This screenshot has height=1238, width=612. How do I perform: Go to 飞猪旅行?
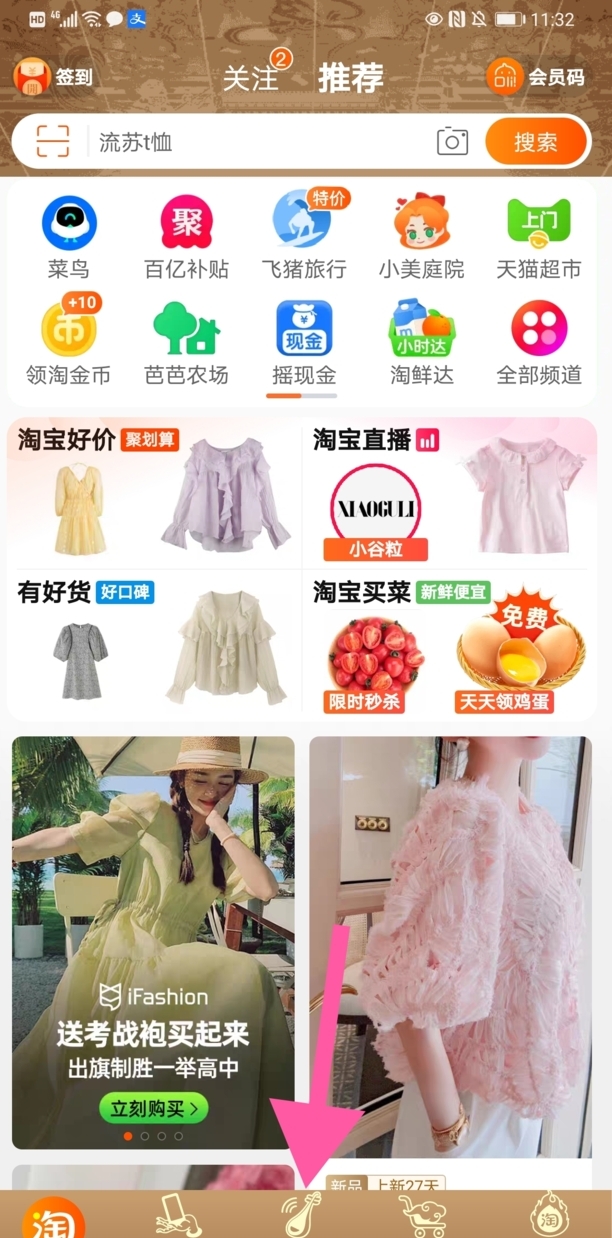point(304,237)
